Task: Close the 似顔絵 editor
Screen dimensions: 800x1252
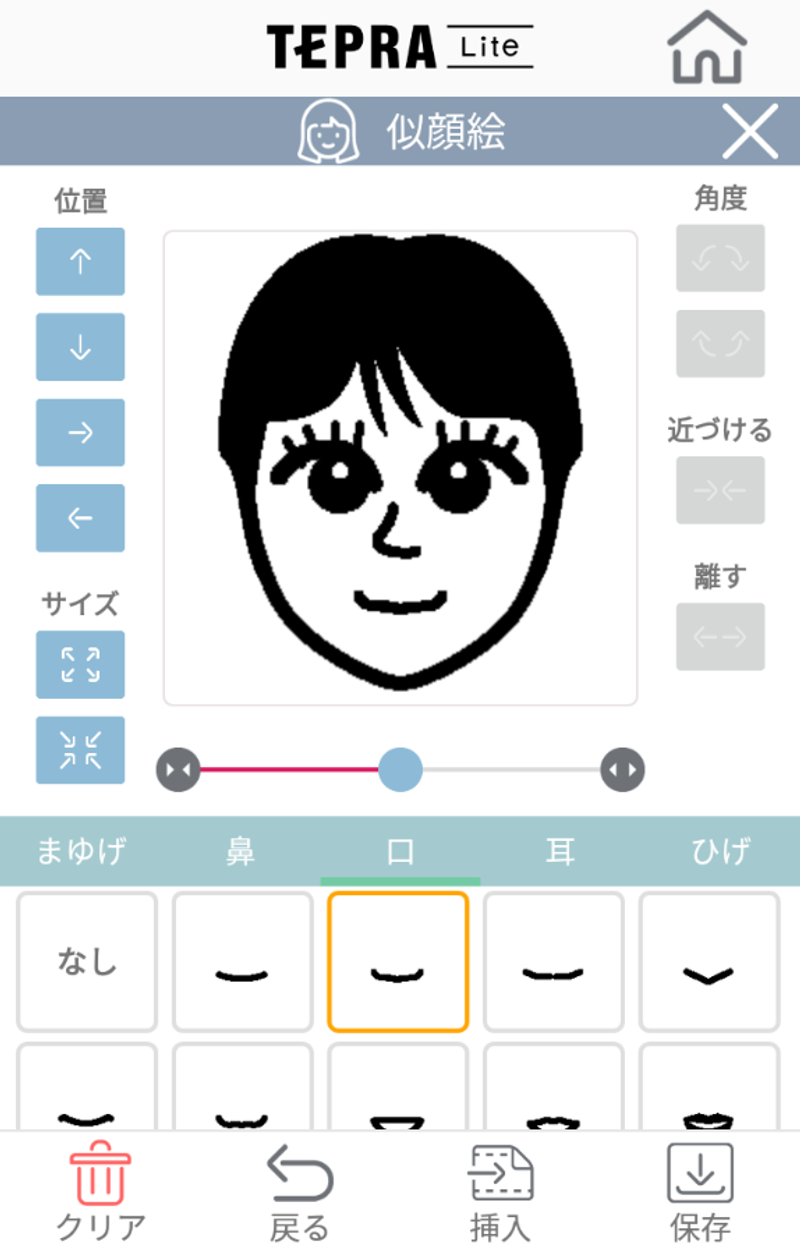Action: point(750,131)
